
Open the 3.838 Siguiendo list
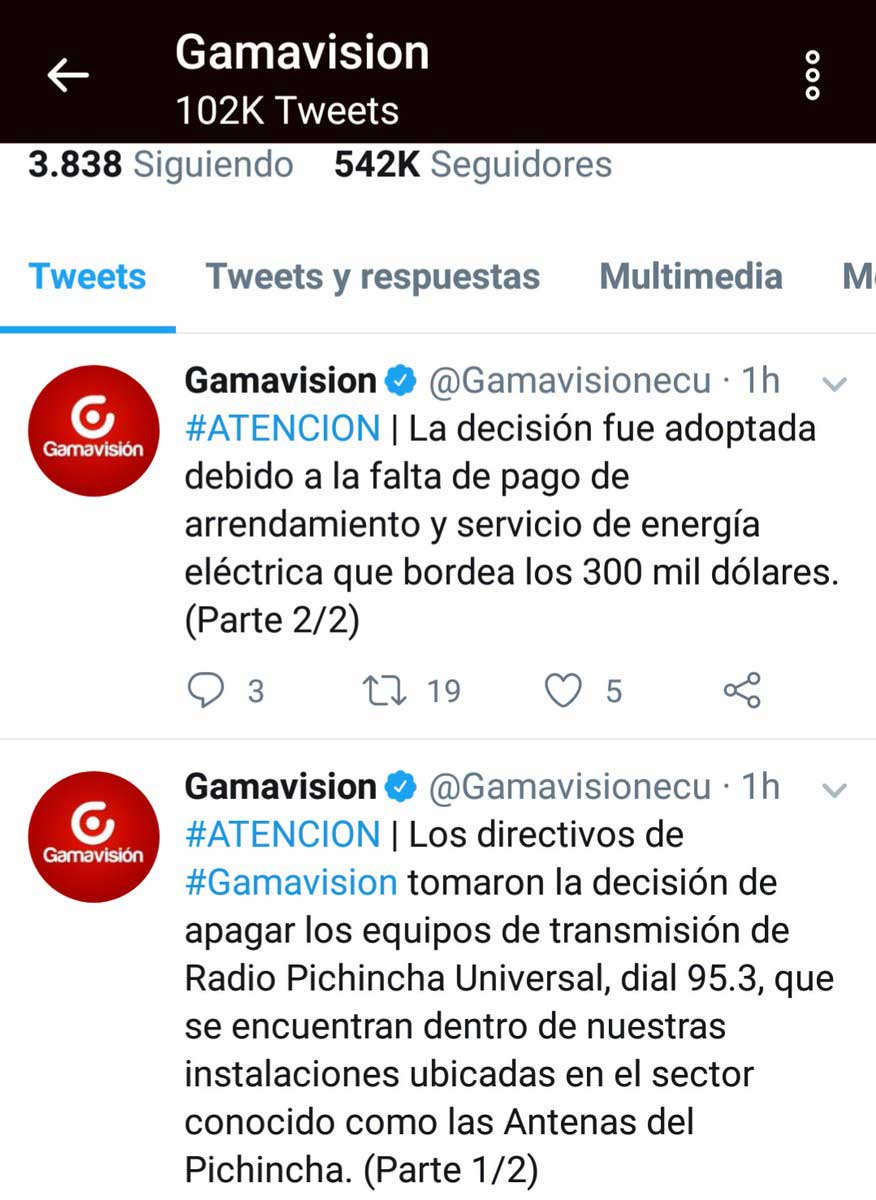point(161,165)
